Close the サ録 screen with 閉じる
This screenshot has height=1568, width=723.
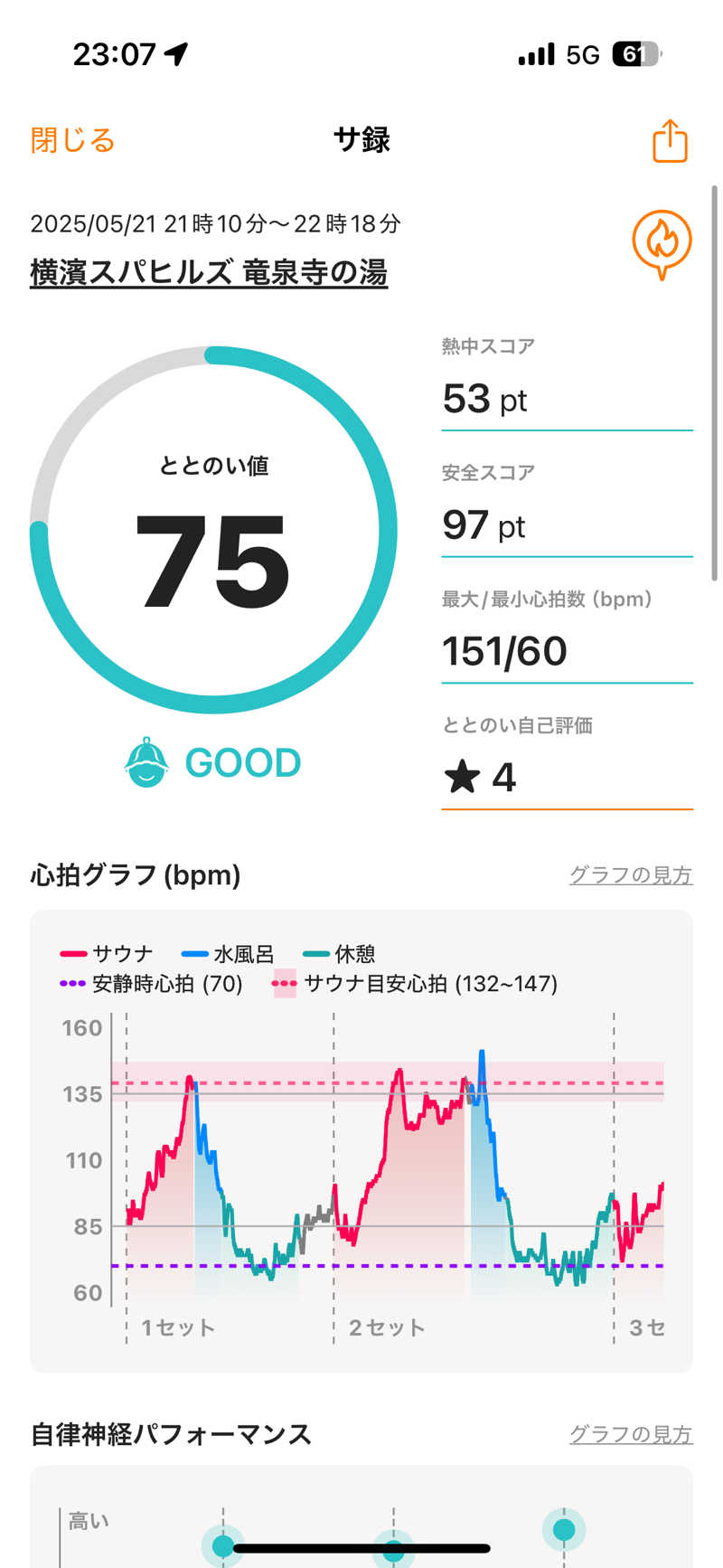tap(72, 140)
